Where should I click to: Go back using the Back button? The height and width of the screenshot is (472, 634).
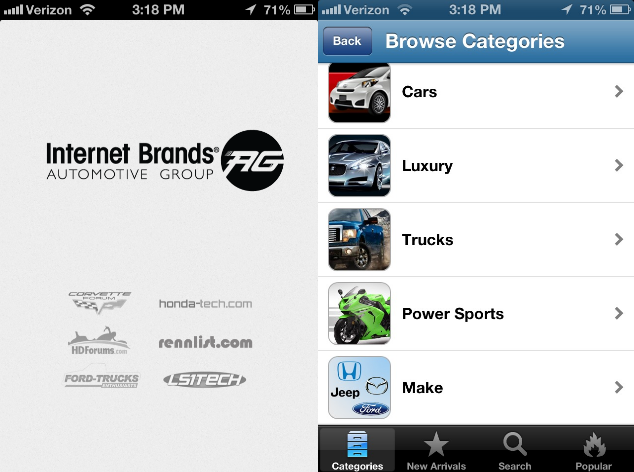pos(347,41)
